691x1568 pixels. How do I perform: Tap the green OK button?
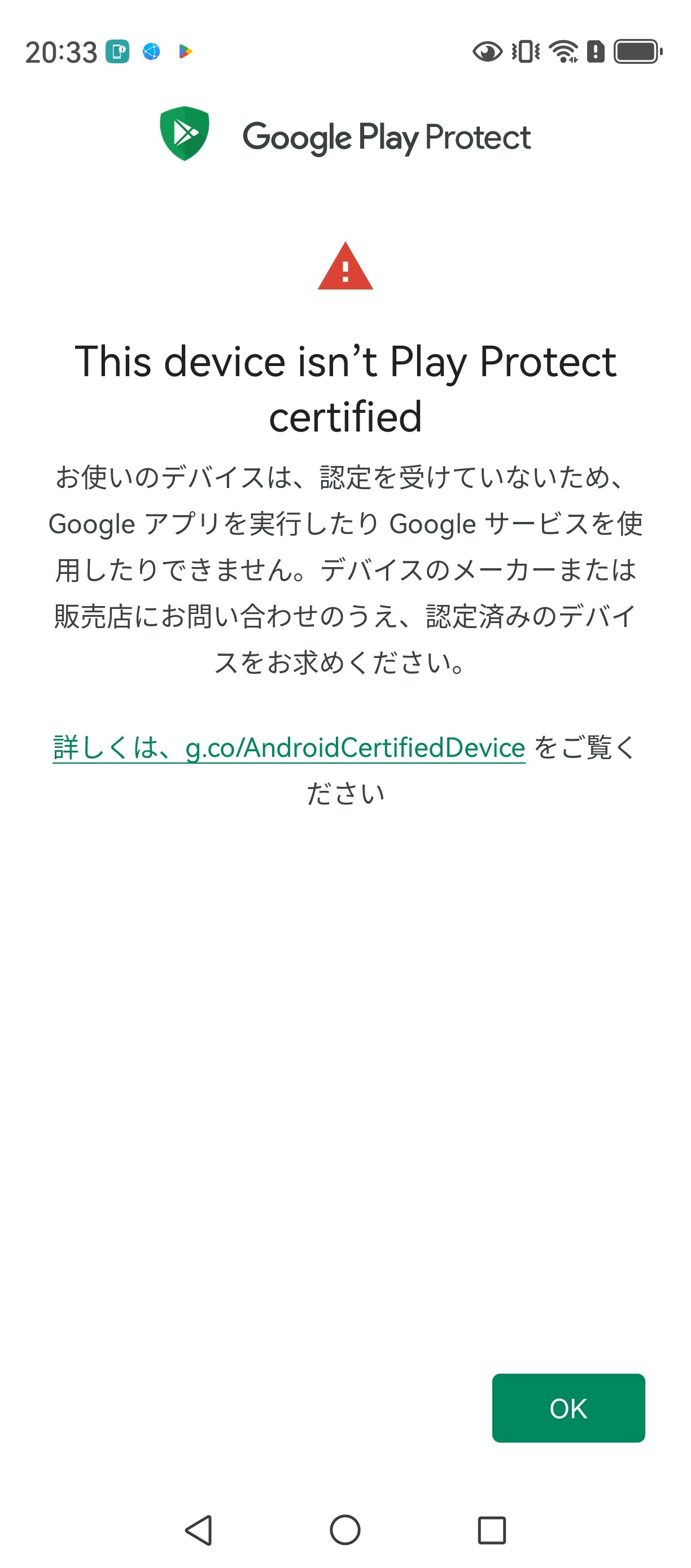click(568, 1408)
